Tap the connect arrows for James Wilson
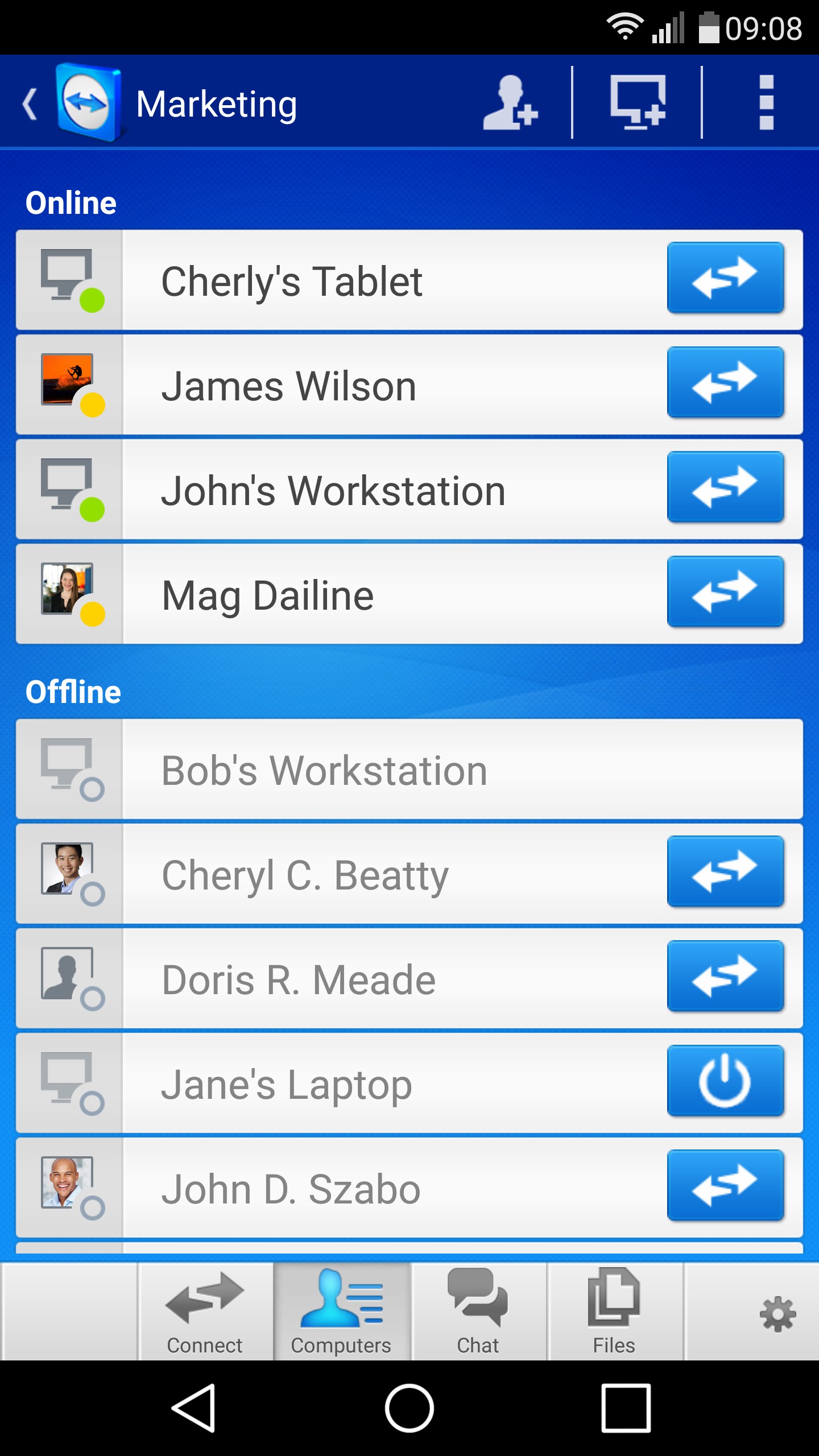 tap(725, 383)
